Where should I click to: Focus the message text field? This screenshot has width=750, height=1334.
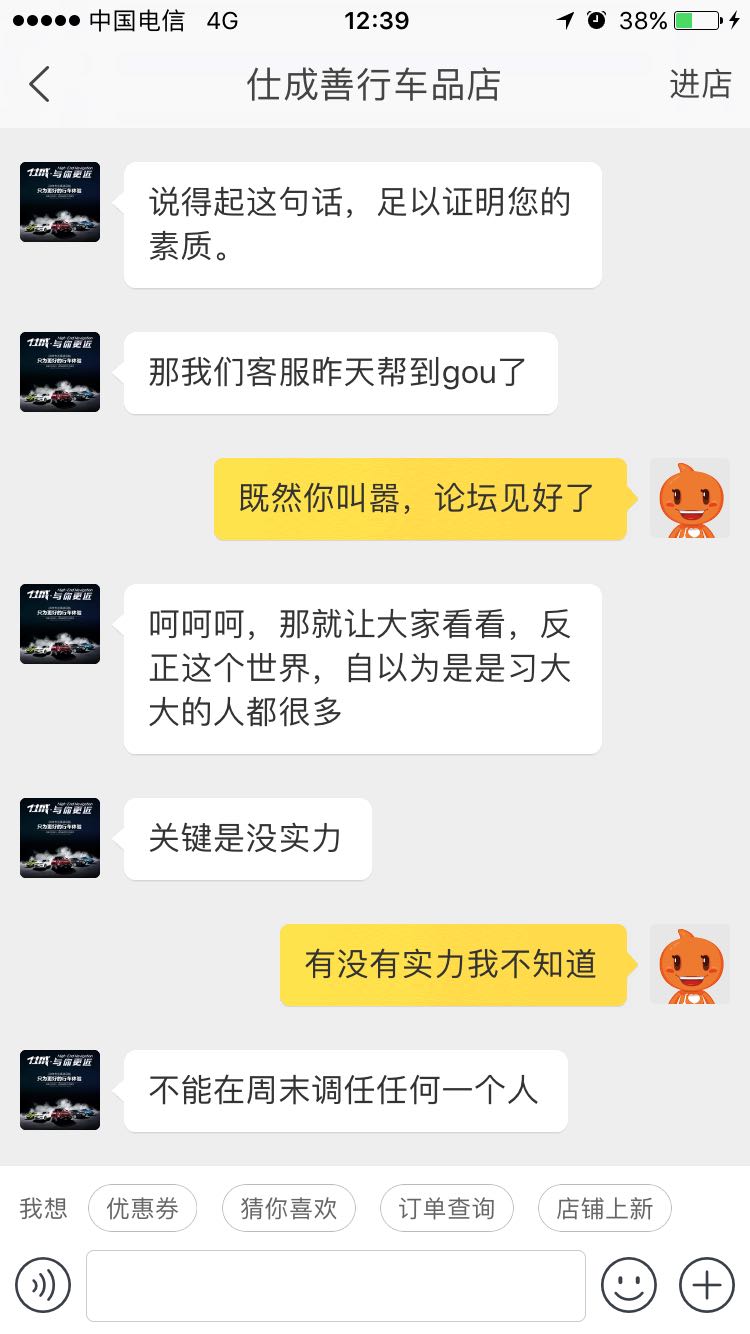point(335,1285)
